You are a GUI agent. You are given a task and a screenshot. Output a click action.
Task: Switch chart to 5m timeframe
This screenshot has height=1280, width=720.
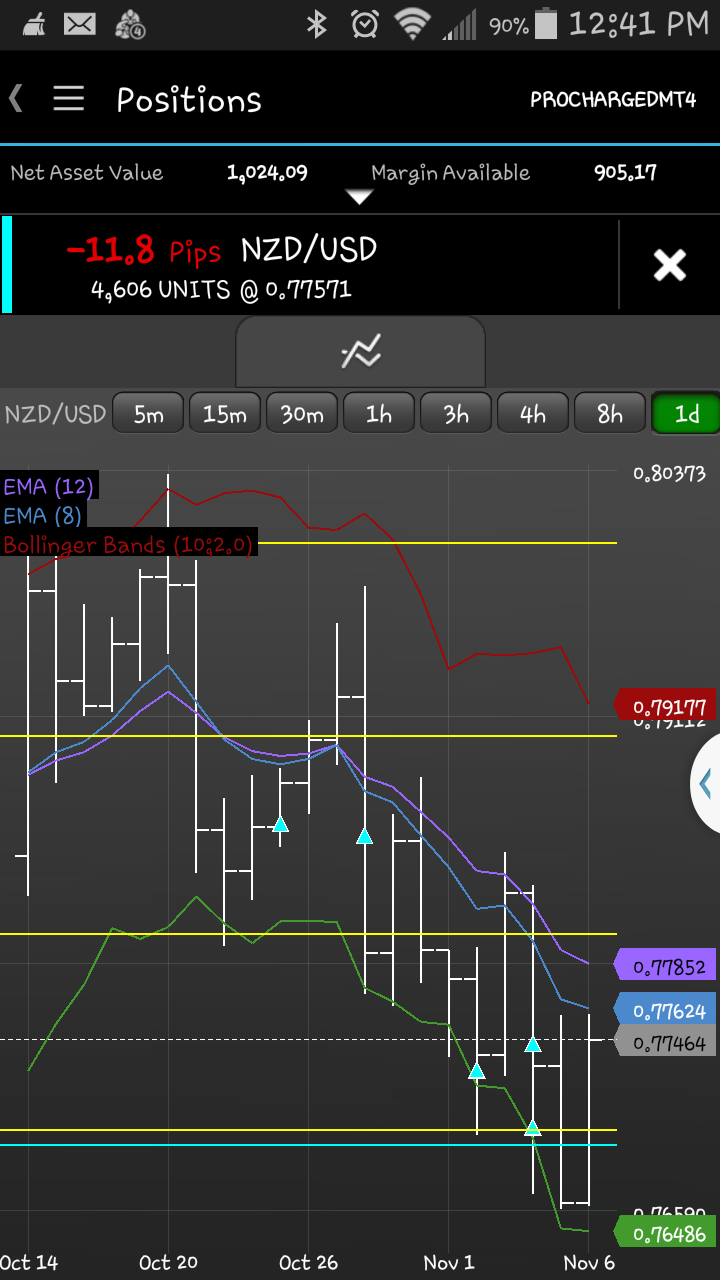(148, 414)
